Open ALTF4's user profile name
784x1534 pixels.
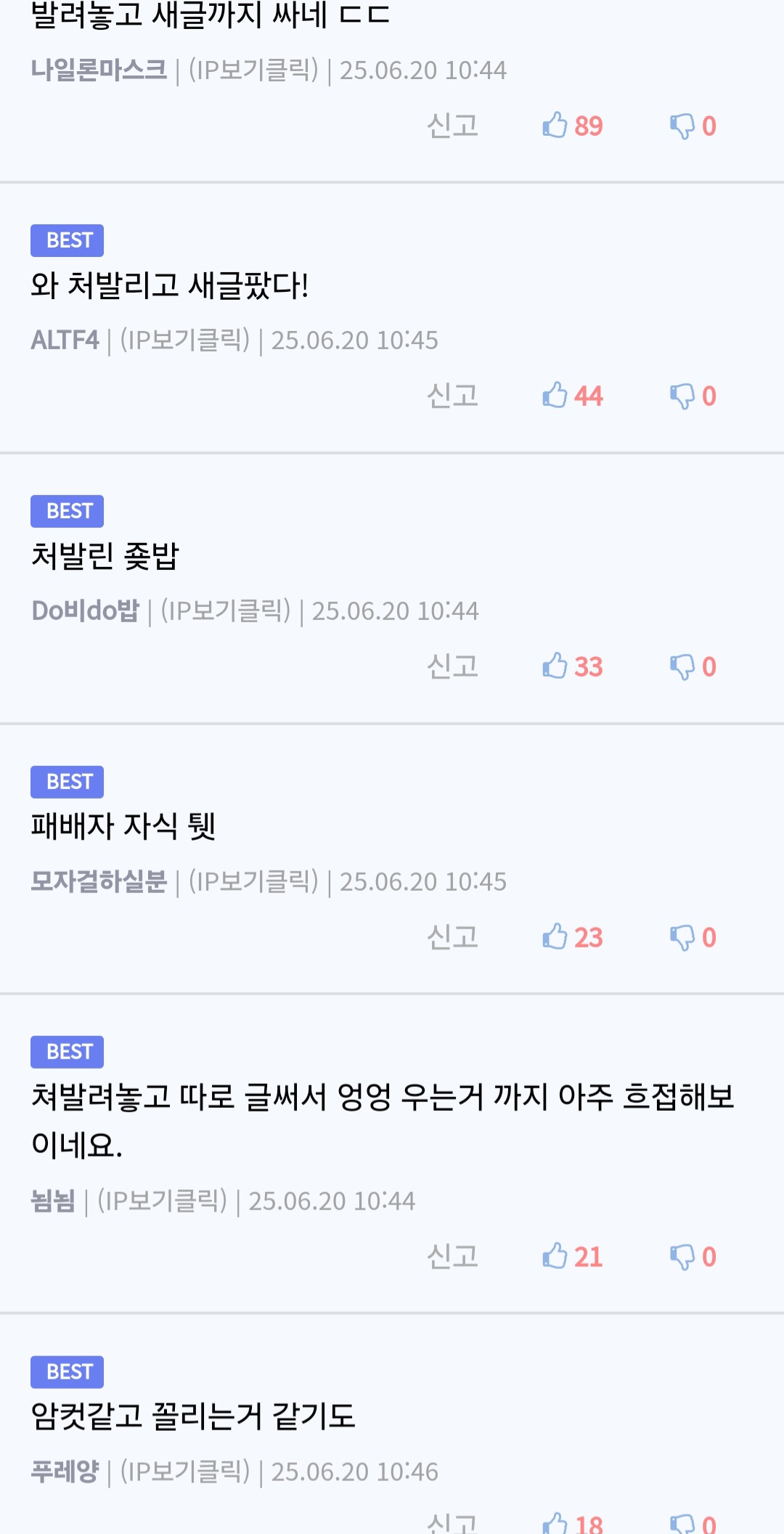coord(65,340)
